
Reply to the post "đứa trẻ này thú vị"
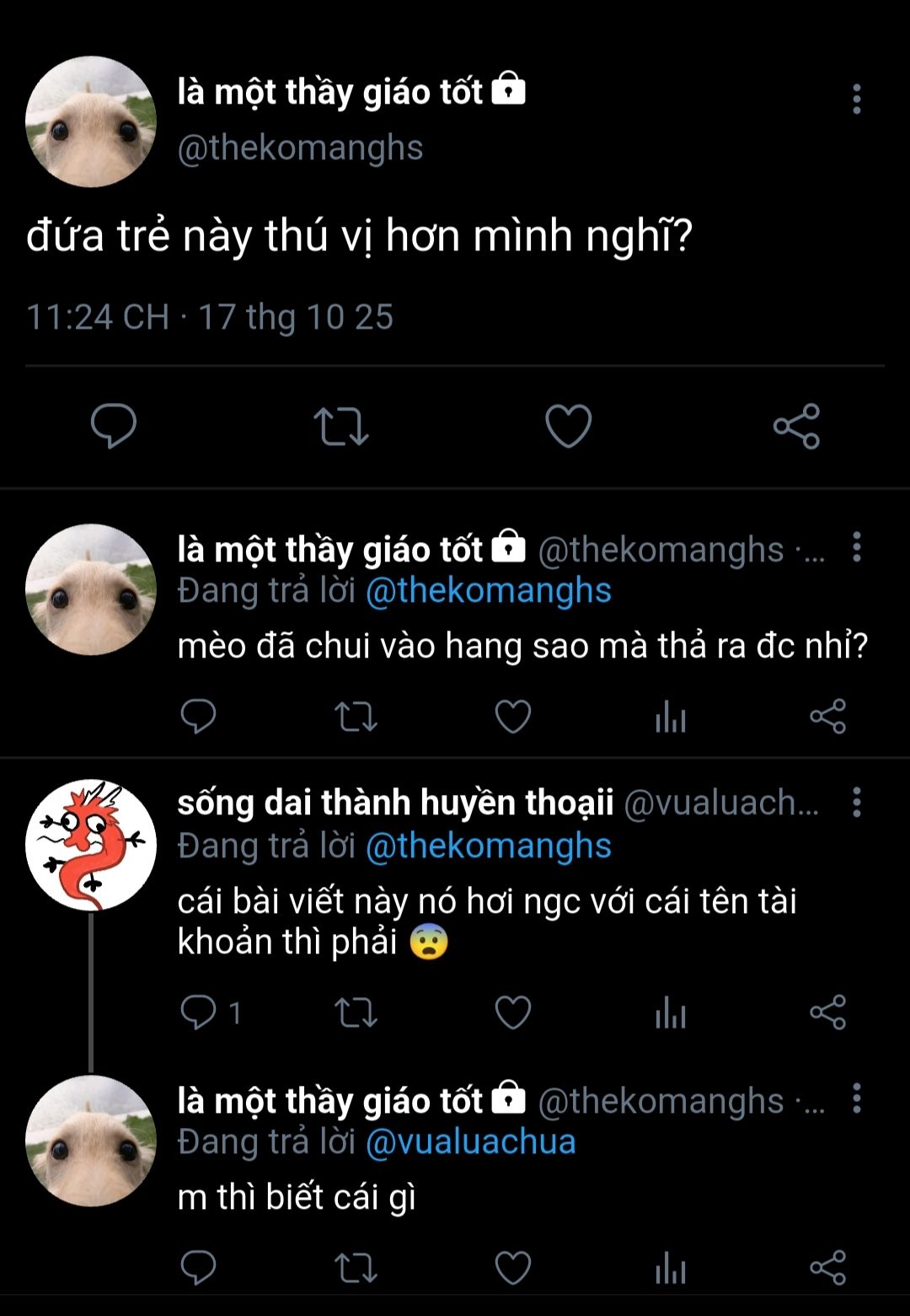point(114,425)
